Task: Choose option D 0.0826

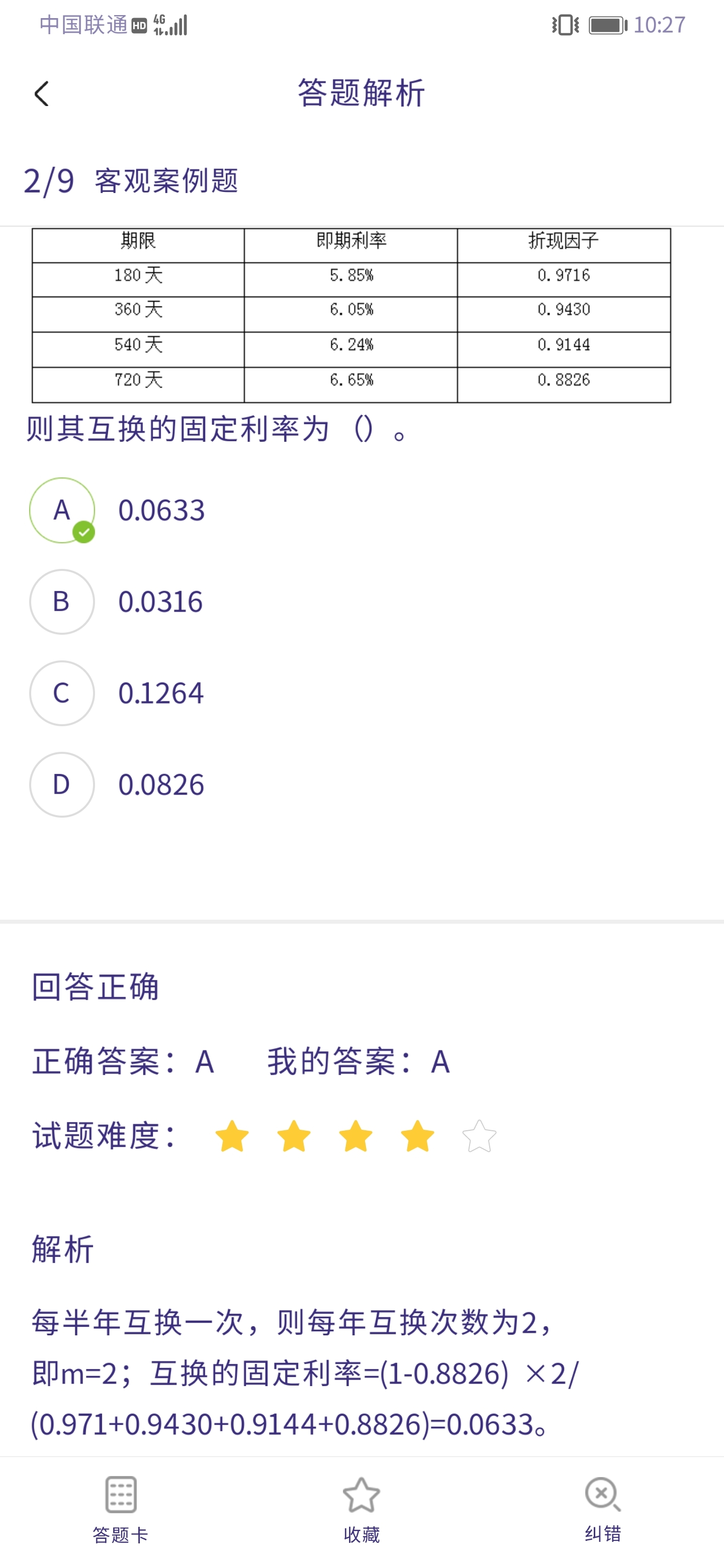Action: (x=62, y=784)
